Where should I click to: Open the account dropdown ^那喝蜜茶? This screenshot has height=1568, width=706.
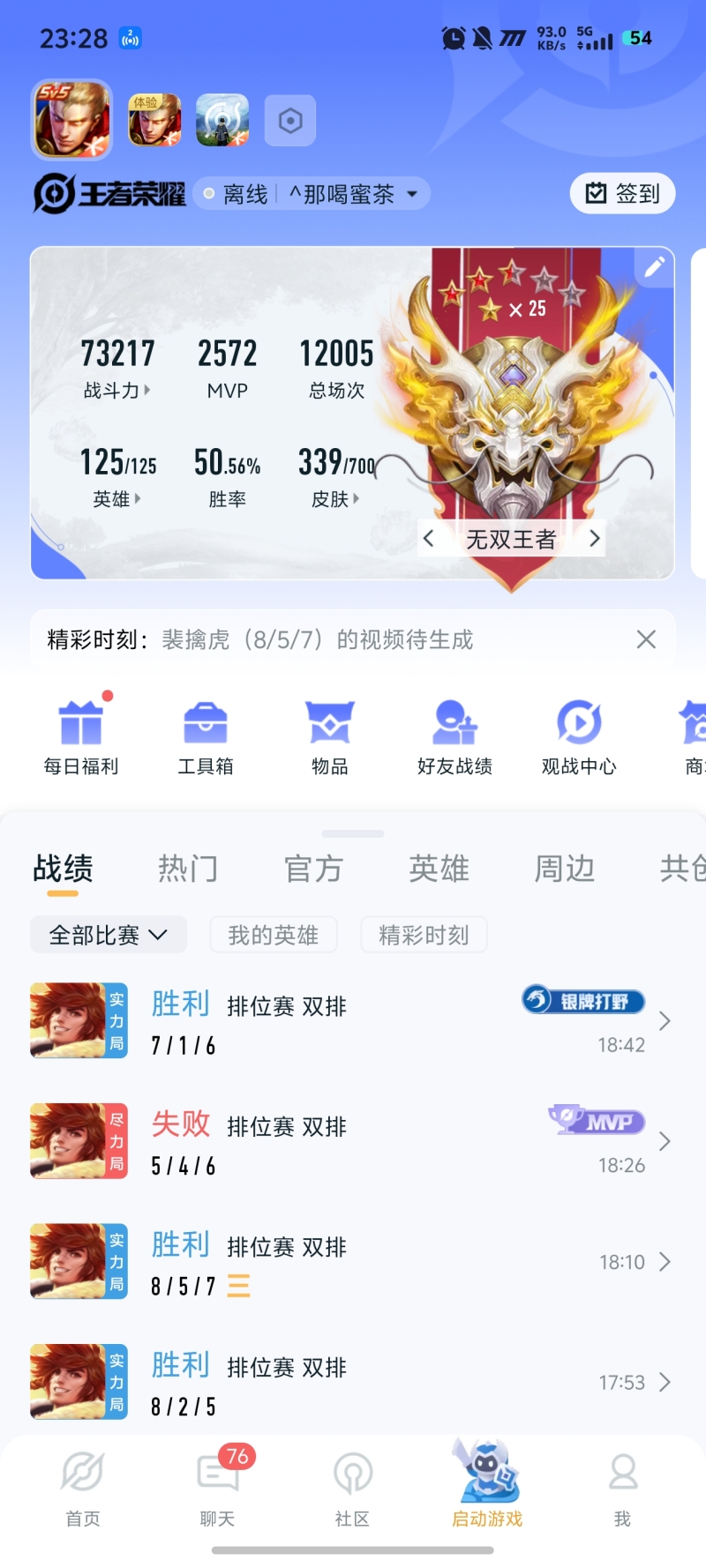[x=353, y=194]
